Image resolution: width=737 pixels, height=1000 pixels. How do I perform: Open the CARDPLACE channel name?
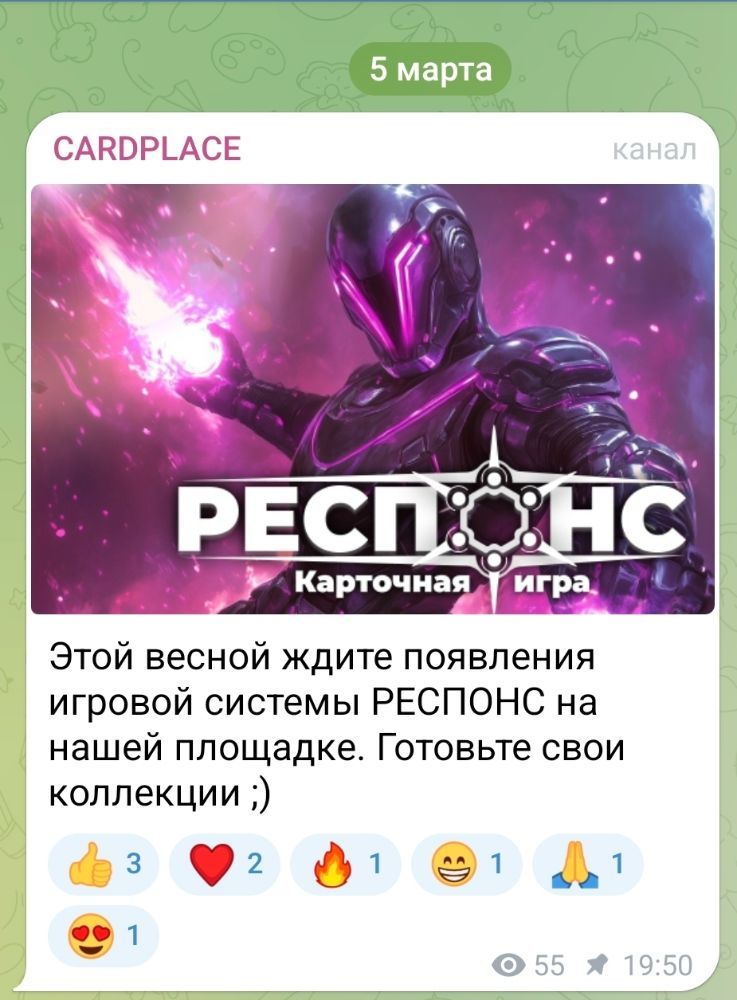point(146,150)
